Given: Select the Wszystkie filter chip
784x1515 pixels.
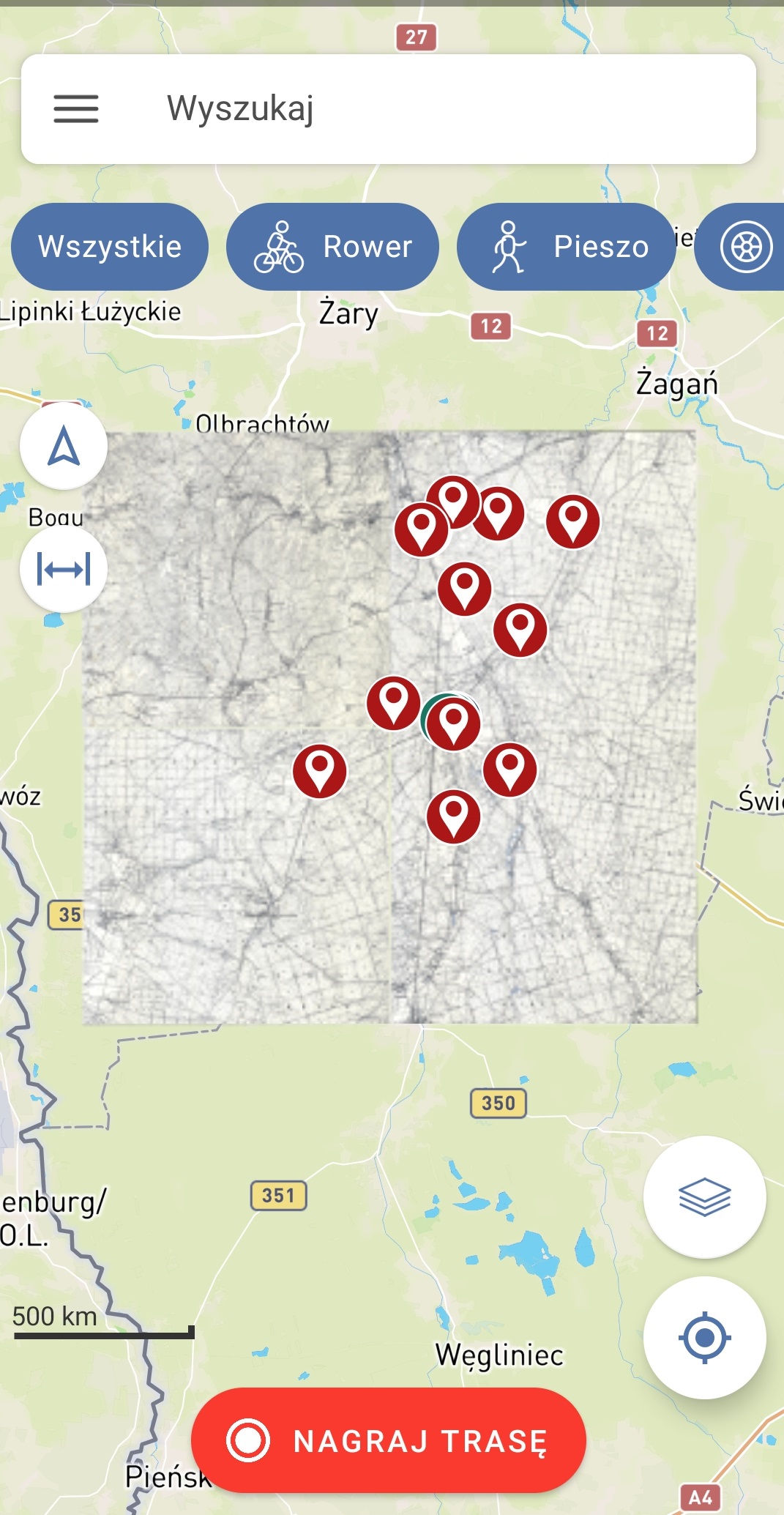Looking at the screenshot, I should [110, 247].
